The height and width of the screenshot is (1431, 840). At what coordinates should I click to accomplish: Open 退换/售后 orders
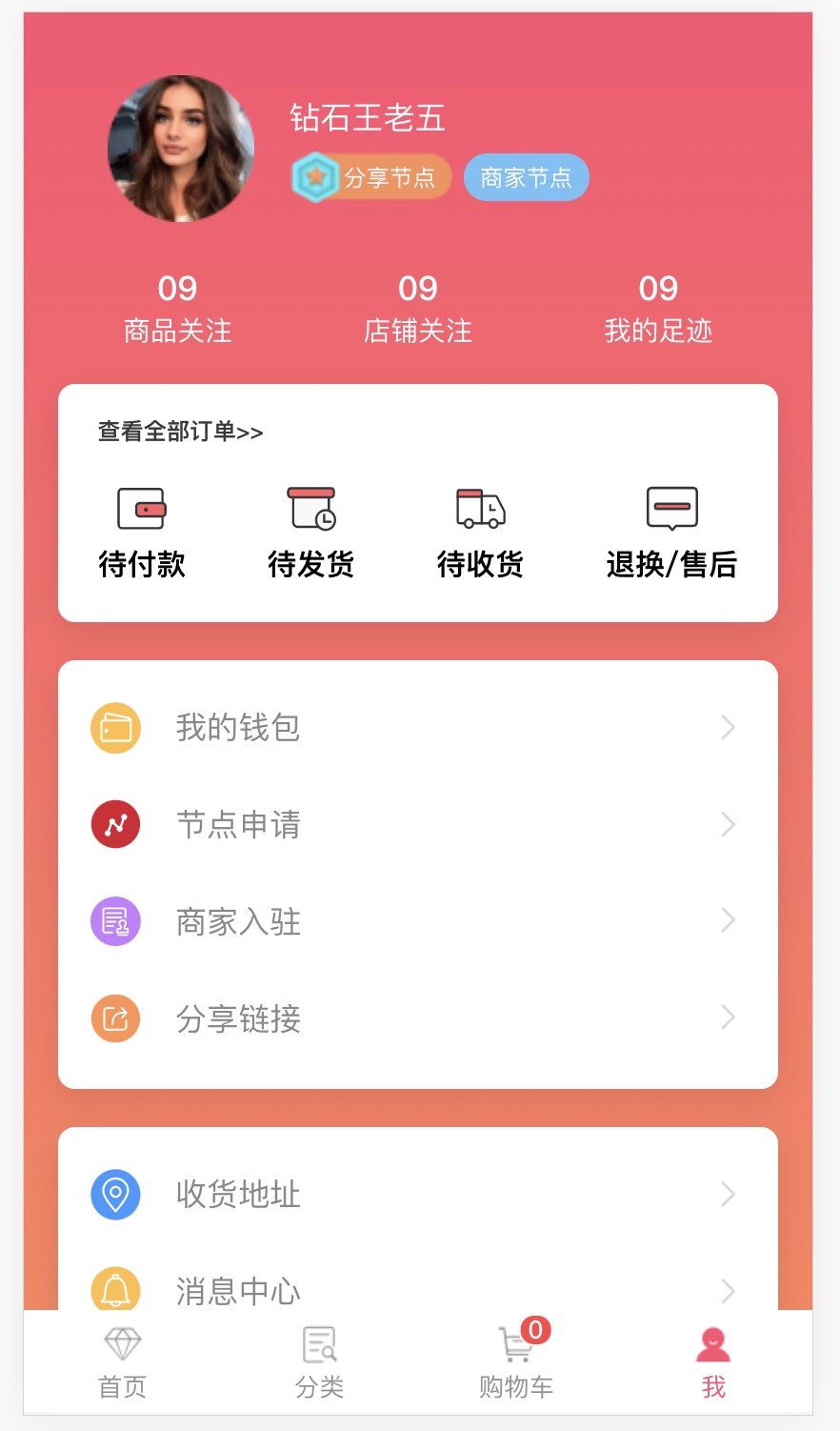click(x=671, y=534)
